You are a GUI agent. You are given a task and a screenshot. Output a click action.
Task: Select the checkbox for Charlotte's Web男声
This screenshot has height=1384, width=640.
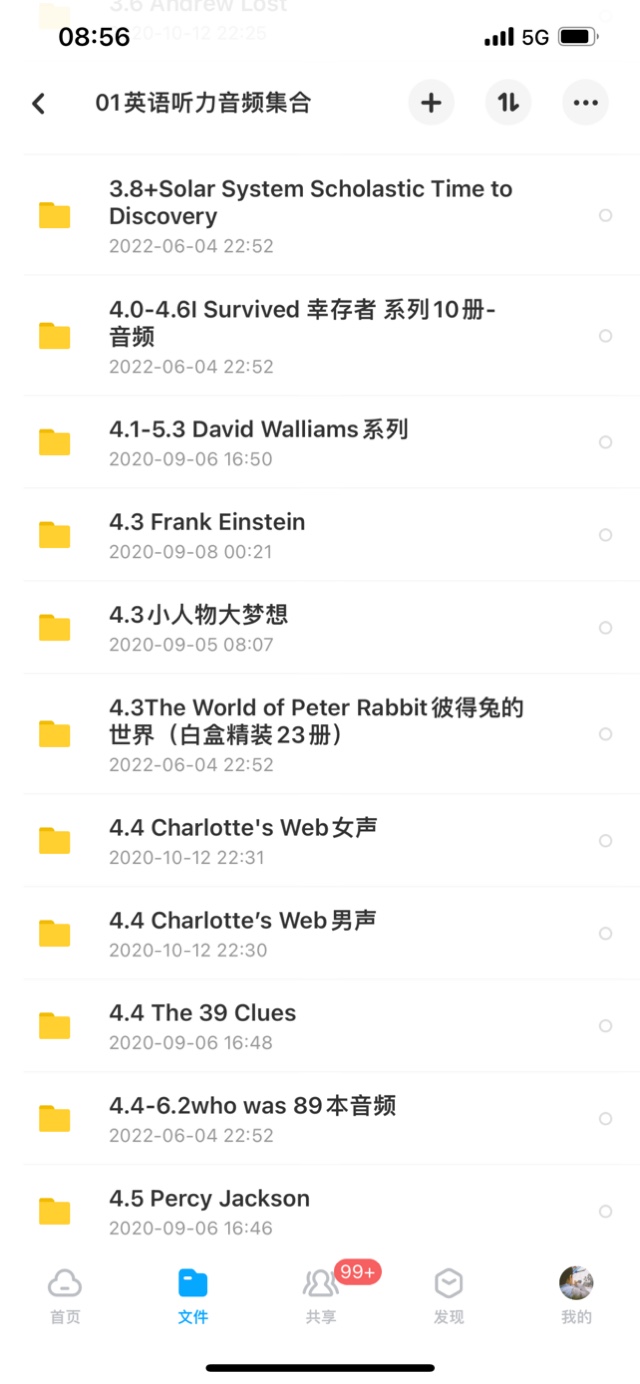click(x=605, y=933)
